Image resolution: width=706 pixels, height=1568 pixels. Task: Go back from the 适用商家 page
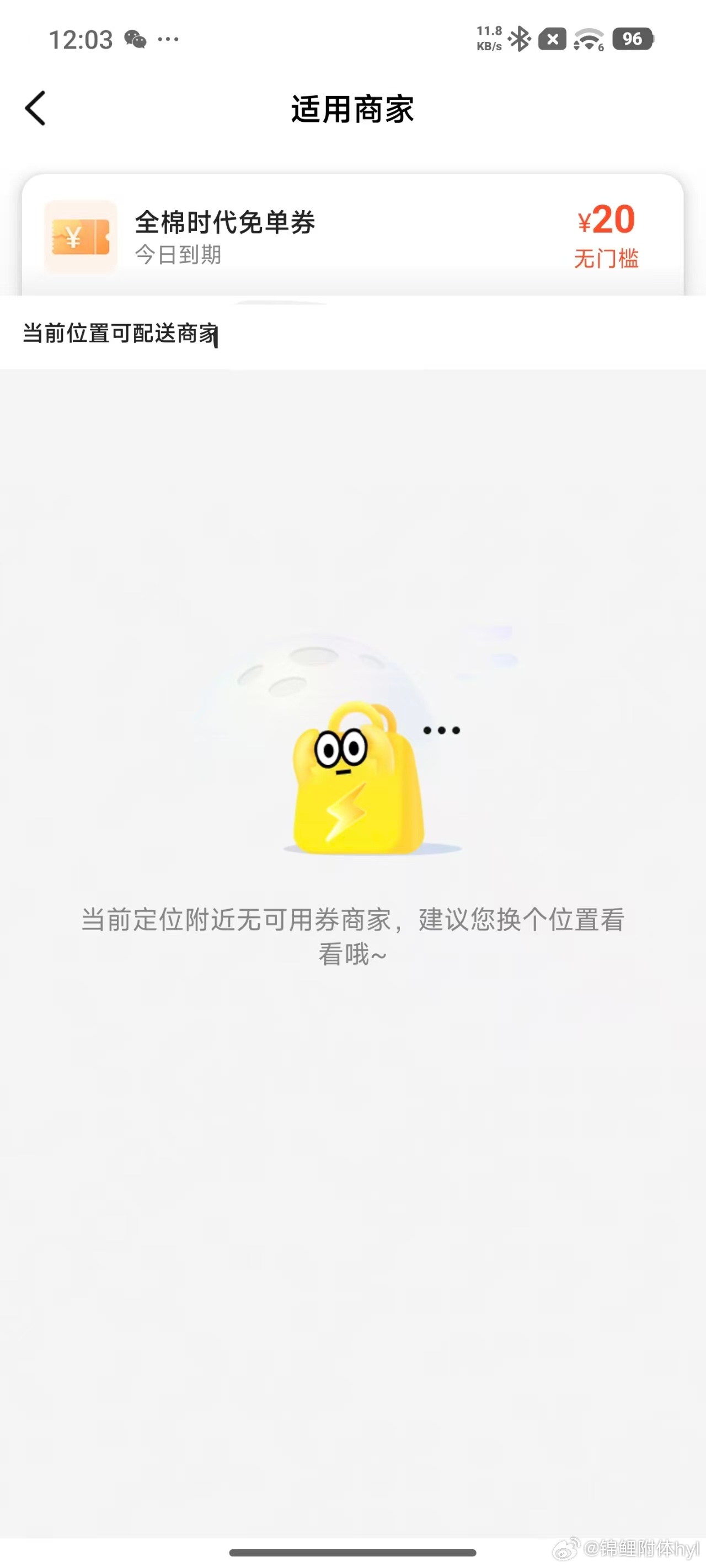pos(35,109)
